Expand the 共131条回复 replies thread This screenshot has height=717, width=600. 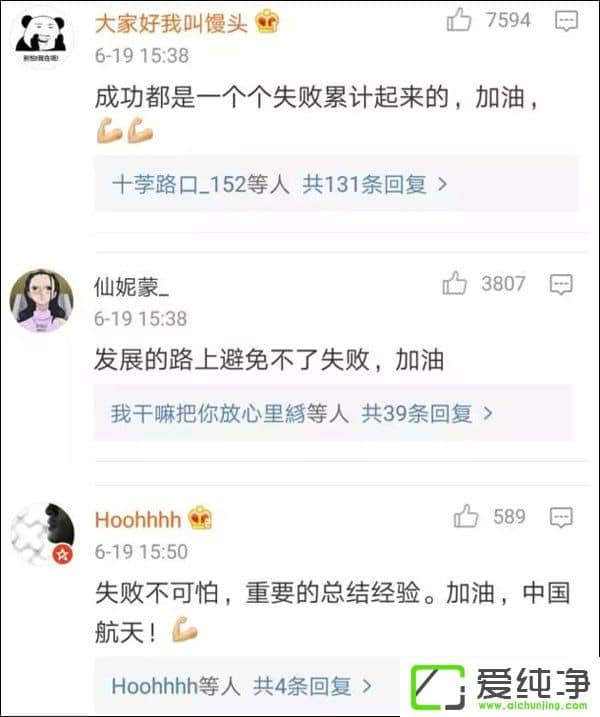click(375, 184)
